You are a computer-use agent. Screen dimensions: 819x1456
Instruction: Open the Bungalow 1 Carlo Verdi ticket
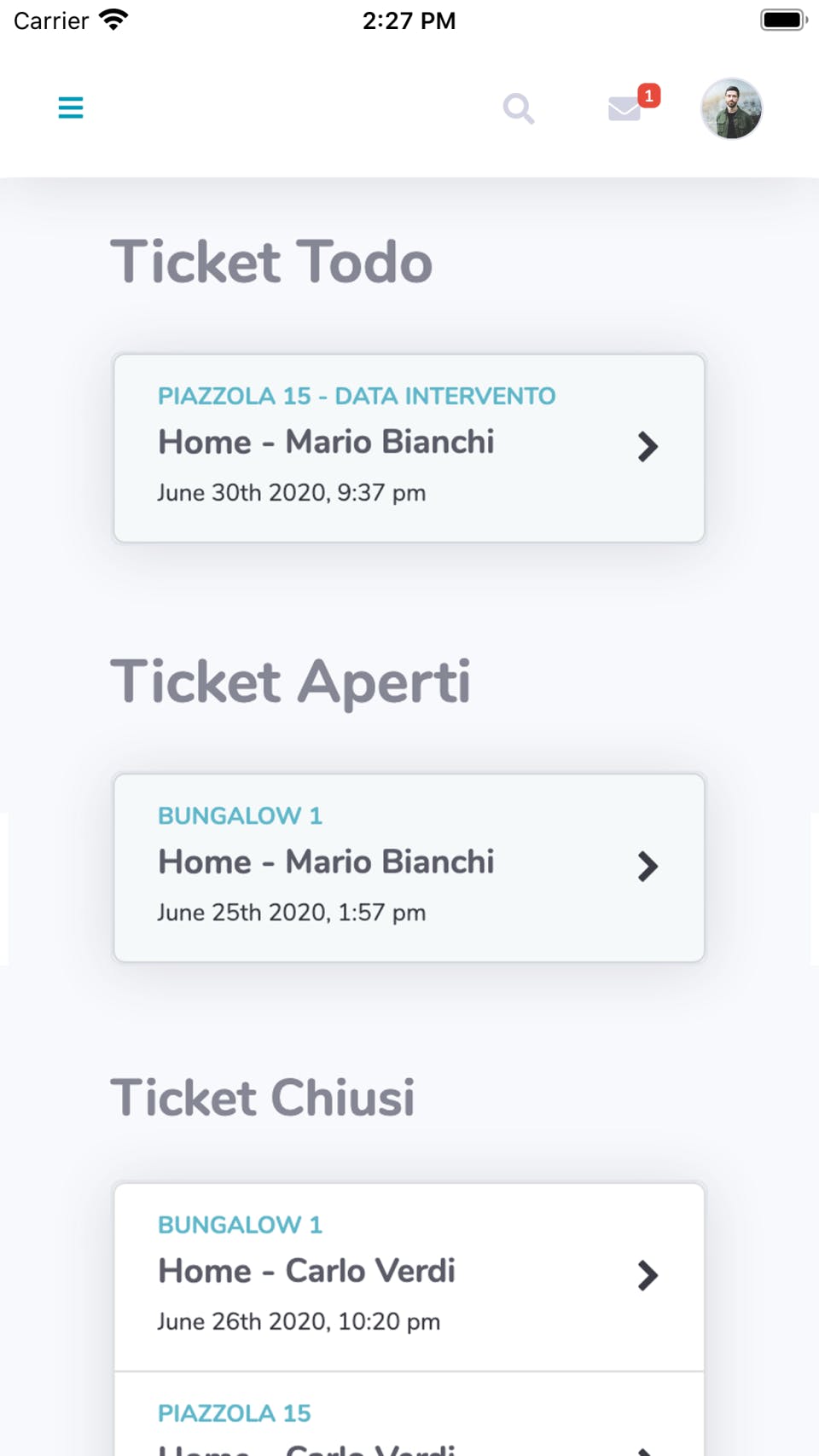point(409,1276)
